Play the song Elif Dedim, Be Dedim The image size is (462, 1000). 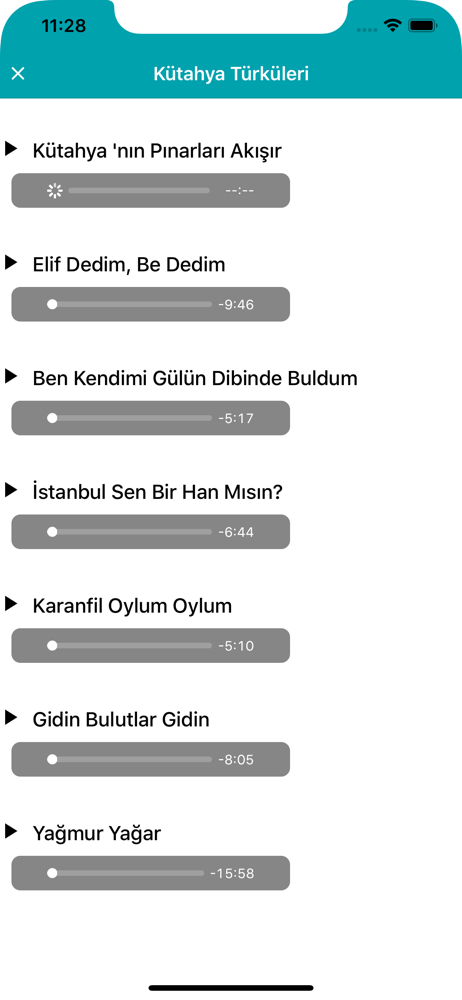point(10,263)
